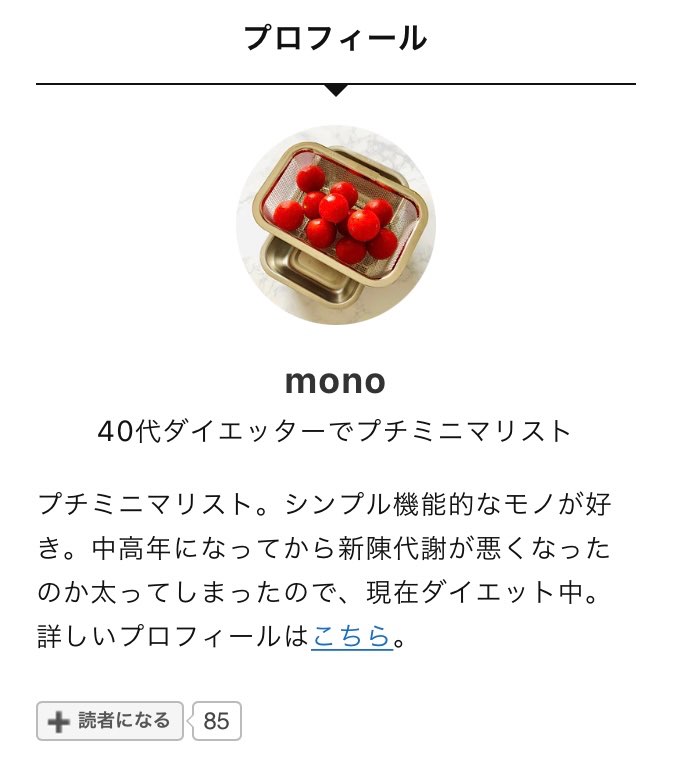Open the こちら detailed profile link
Screen dimensions: 674x774
(351, 636)
